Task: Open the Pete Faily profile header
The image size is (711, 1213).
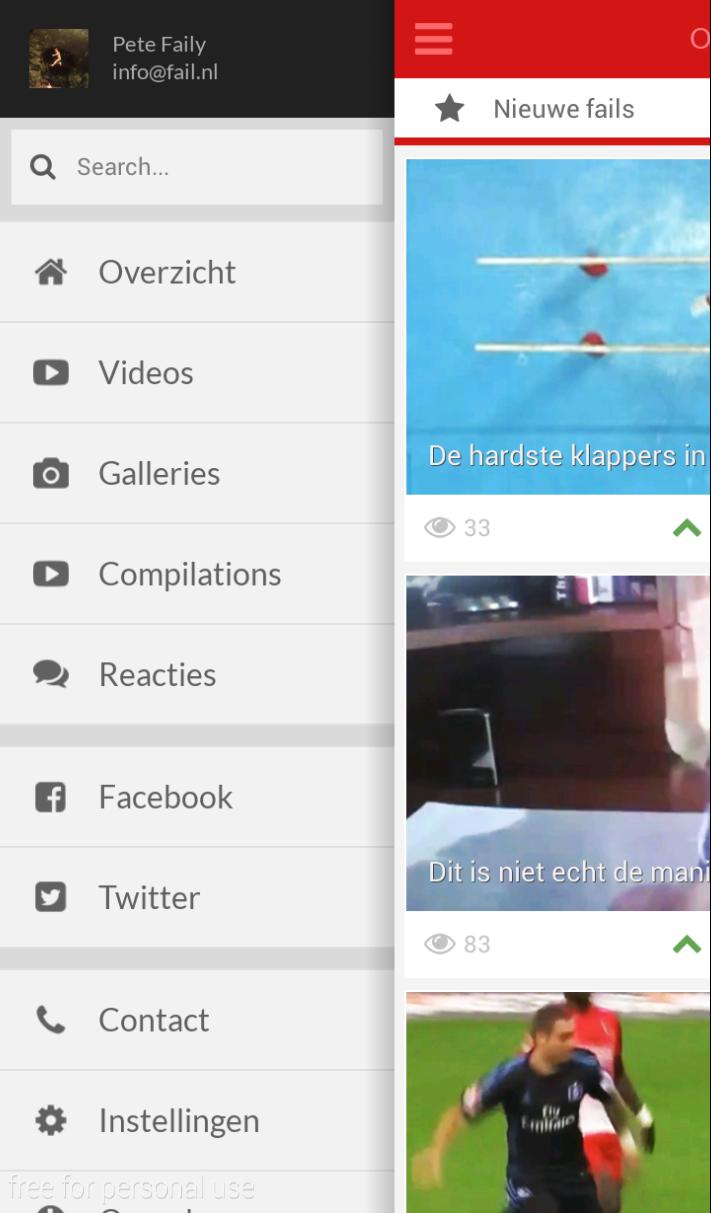Action: coord(160,58)
